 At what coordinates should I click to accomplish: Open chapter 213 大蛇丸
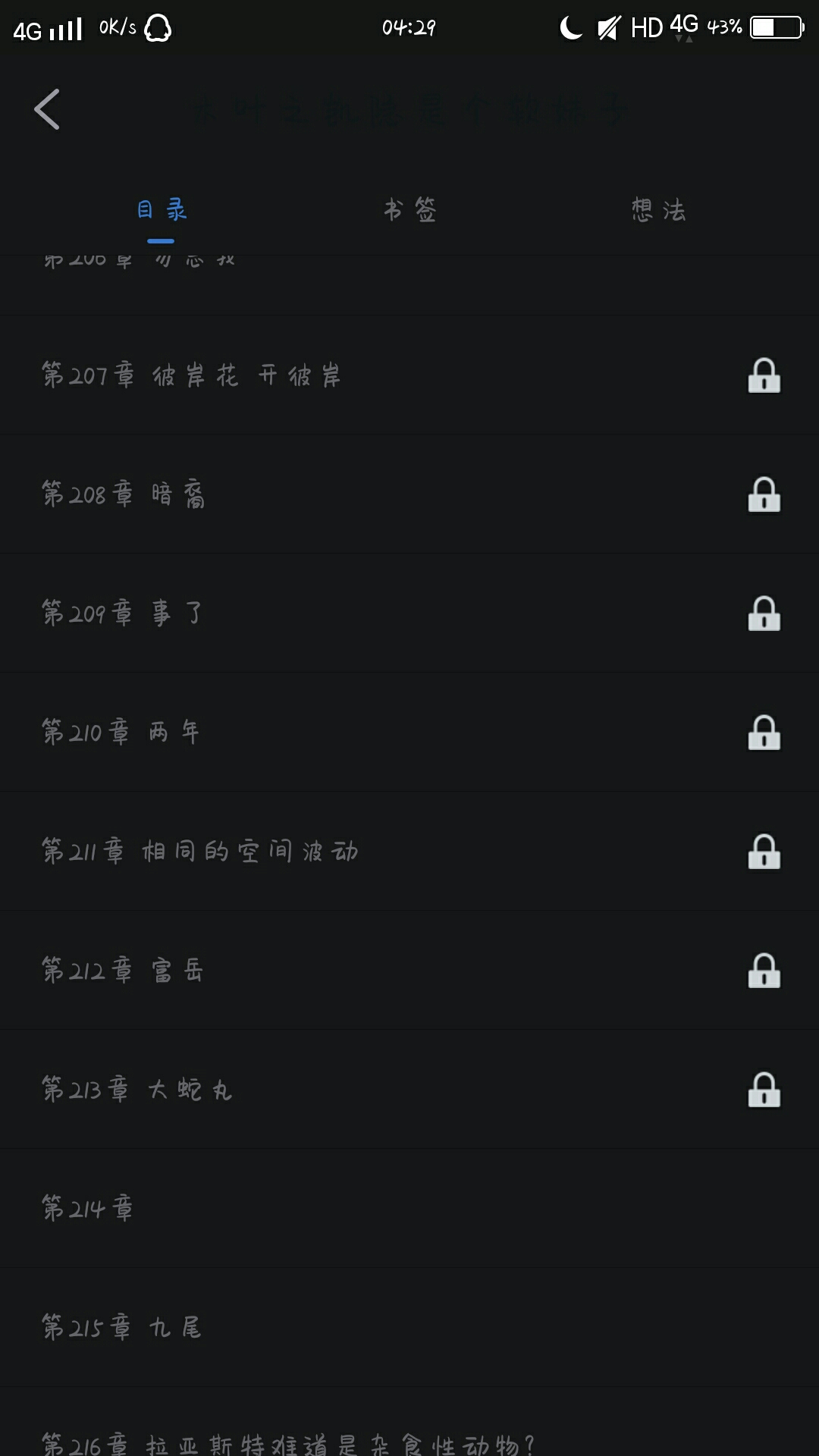[x=409, y=1089]
